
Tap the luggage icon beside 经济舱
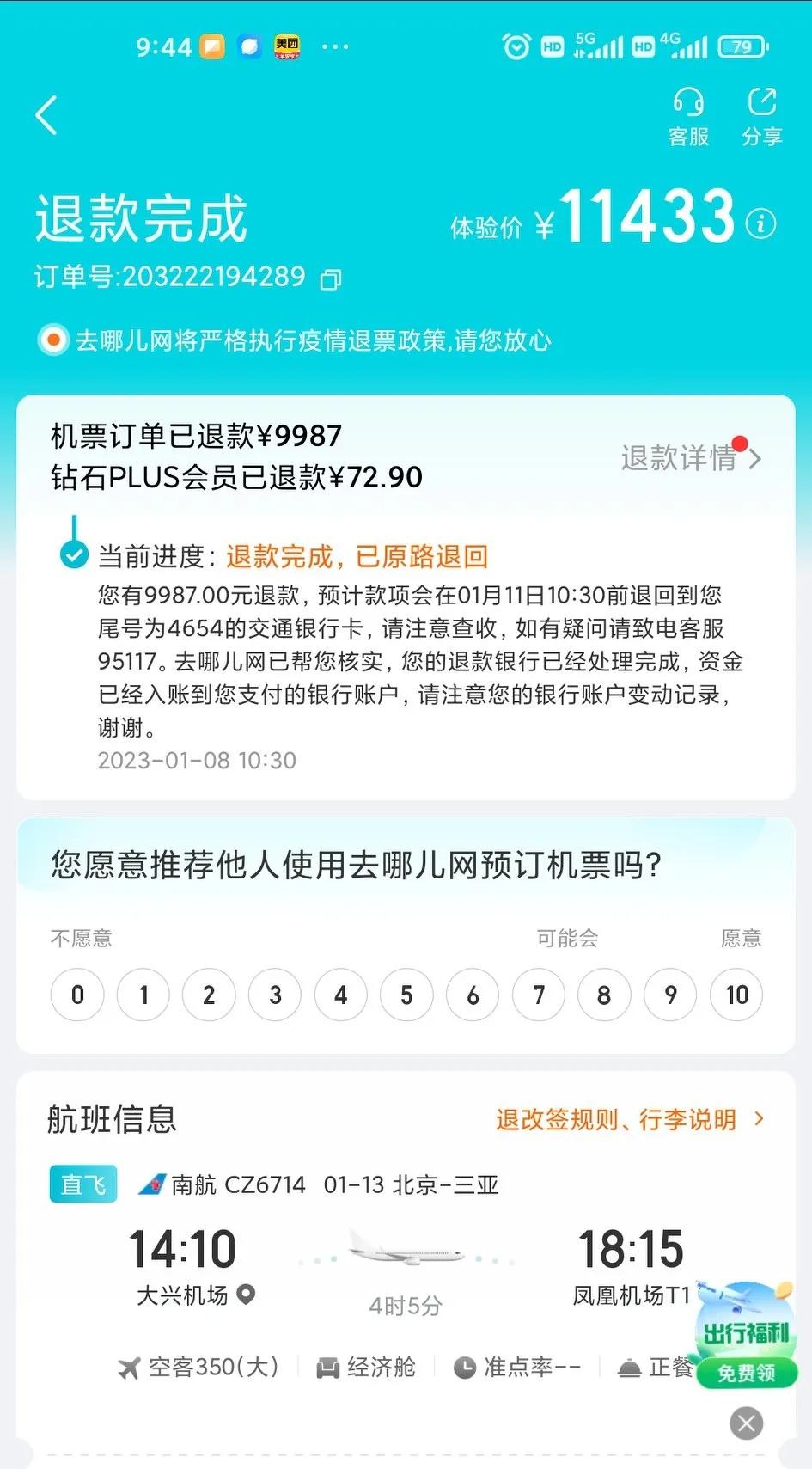click(327, 1367)
